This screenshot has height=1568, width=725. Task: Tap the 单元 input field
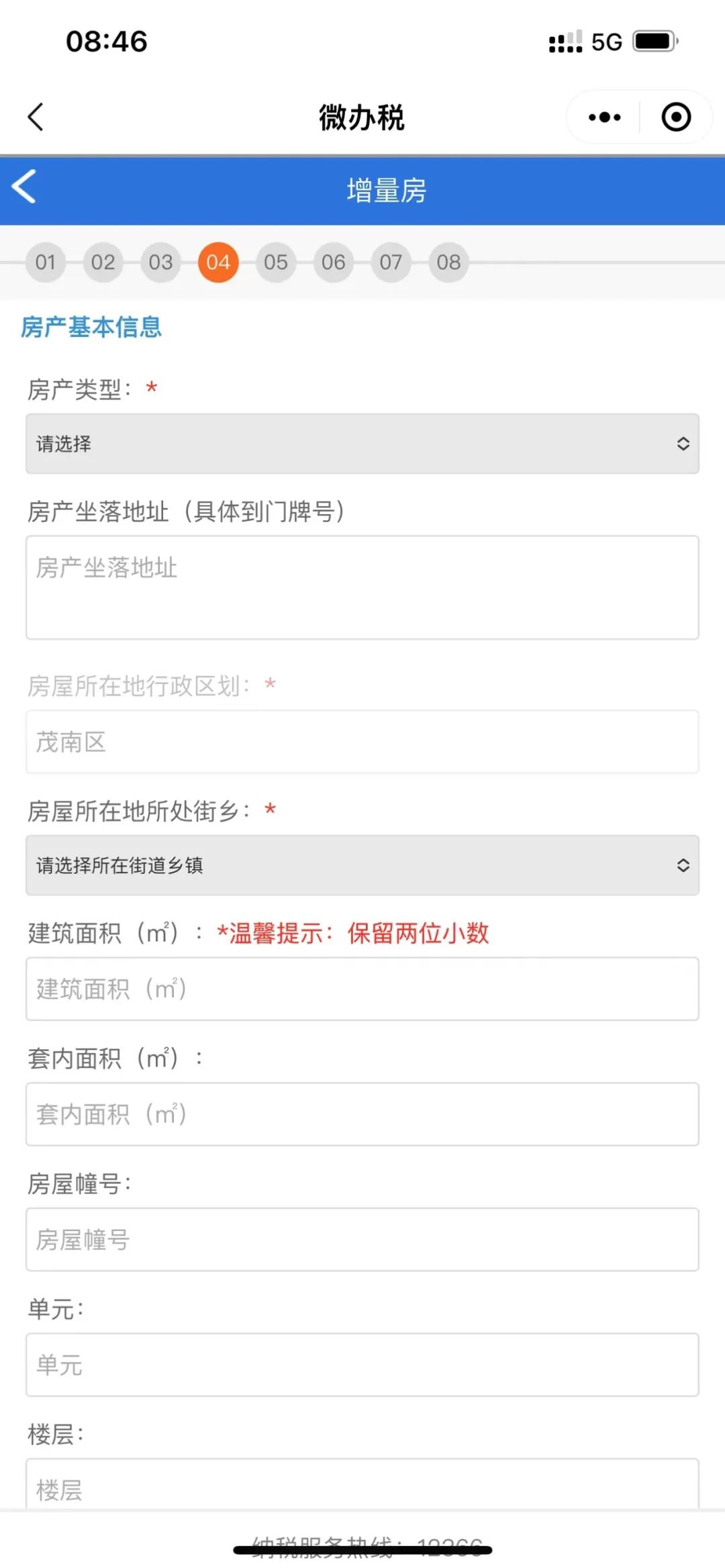[x=362, y=1365]
